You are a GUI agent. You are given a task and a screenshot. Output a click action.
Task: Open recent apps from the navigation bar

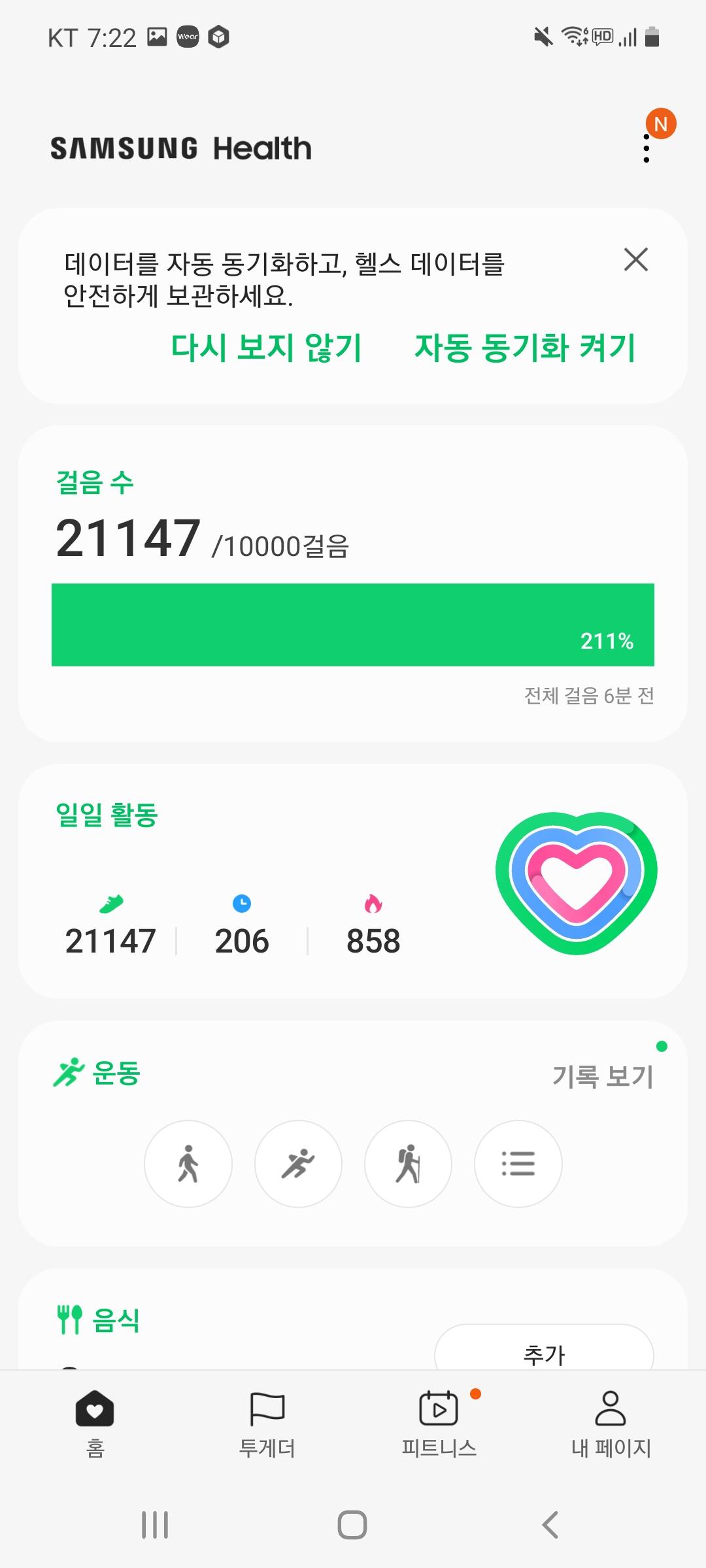tap(155, 1525)
